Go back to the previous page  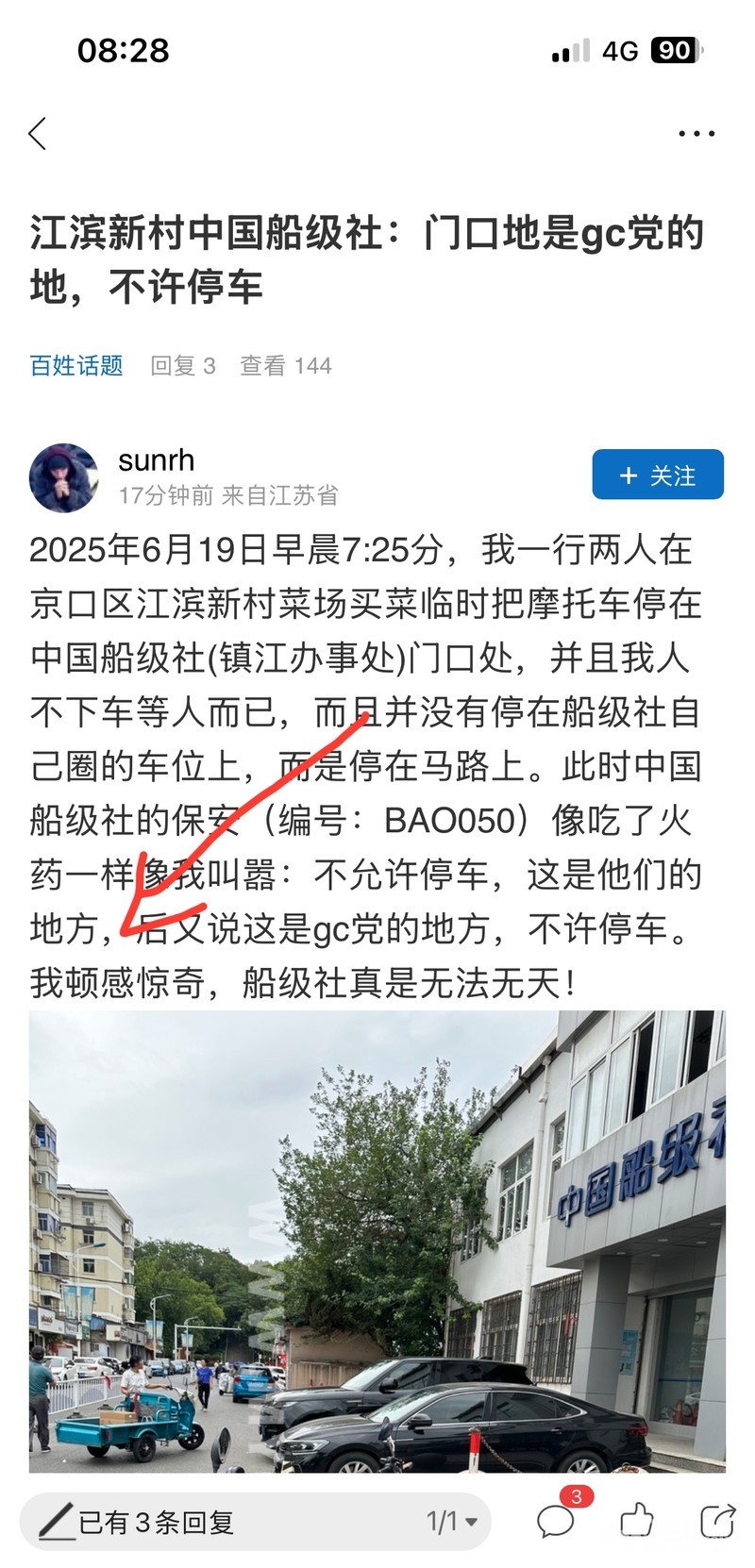[x=38, y=134]
